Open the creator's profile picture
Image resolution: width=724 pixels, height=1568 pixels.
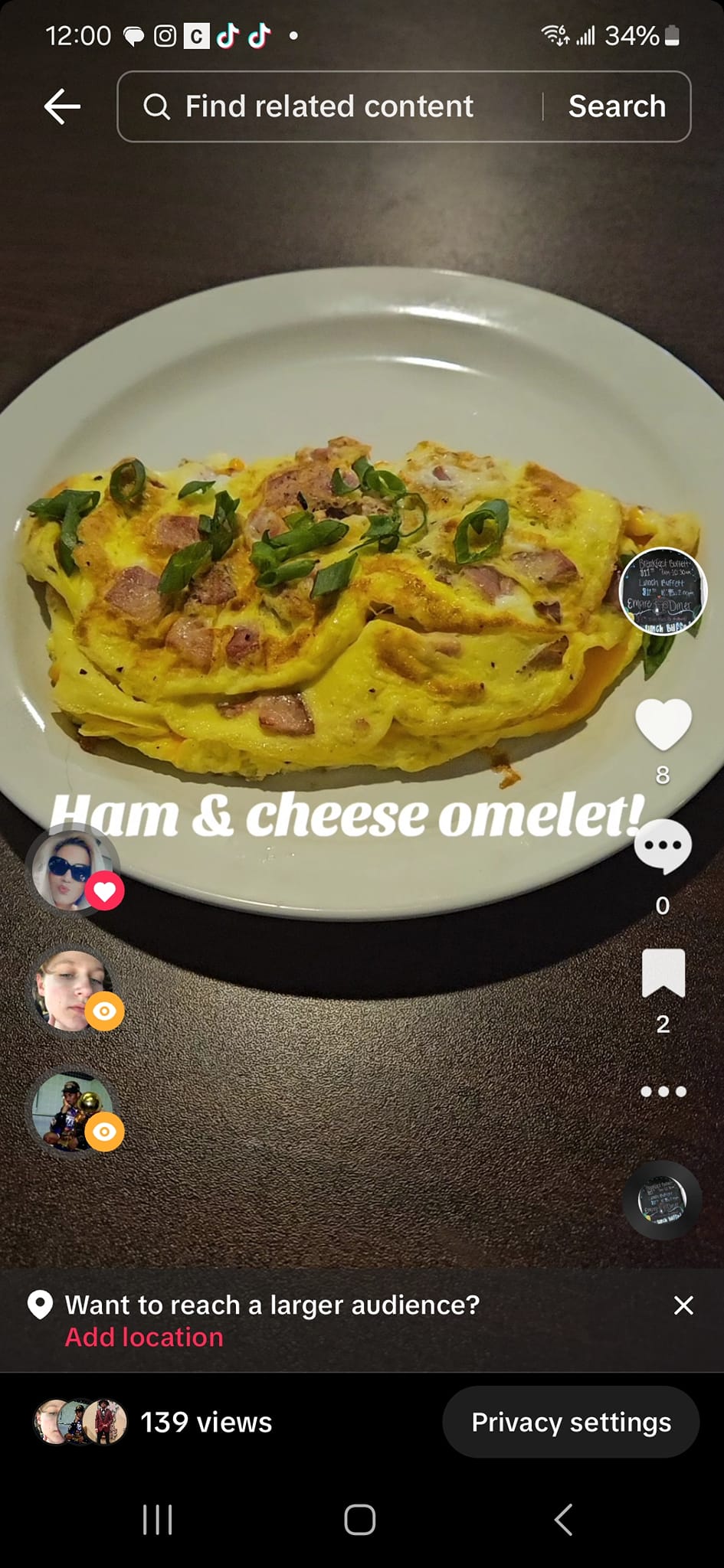click(x=663, y=590)
